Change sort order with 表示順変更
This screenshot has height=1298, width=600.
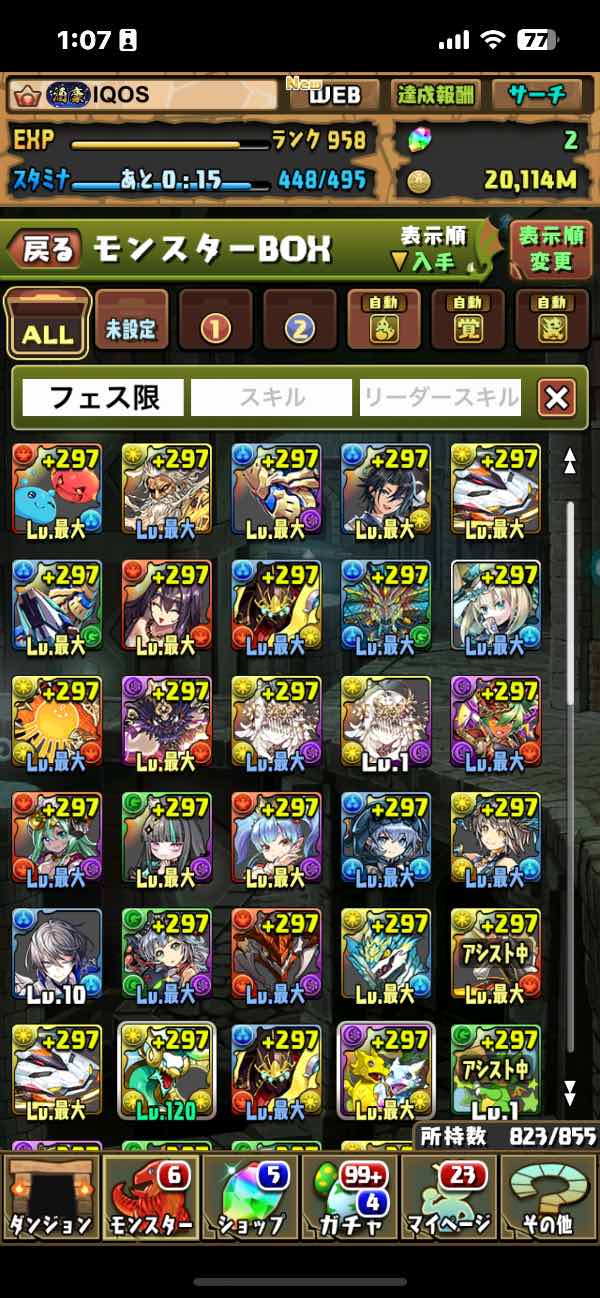(551, 250)
